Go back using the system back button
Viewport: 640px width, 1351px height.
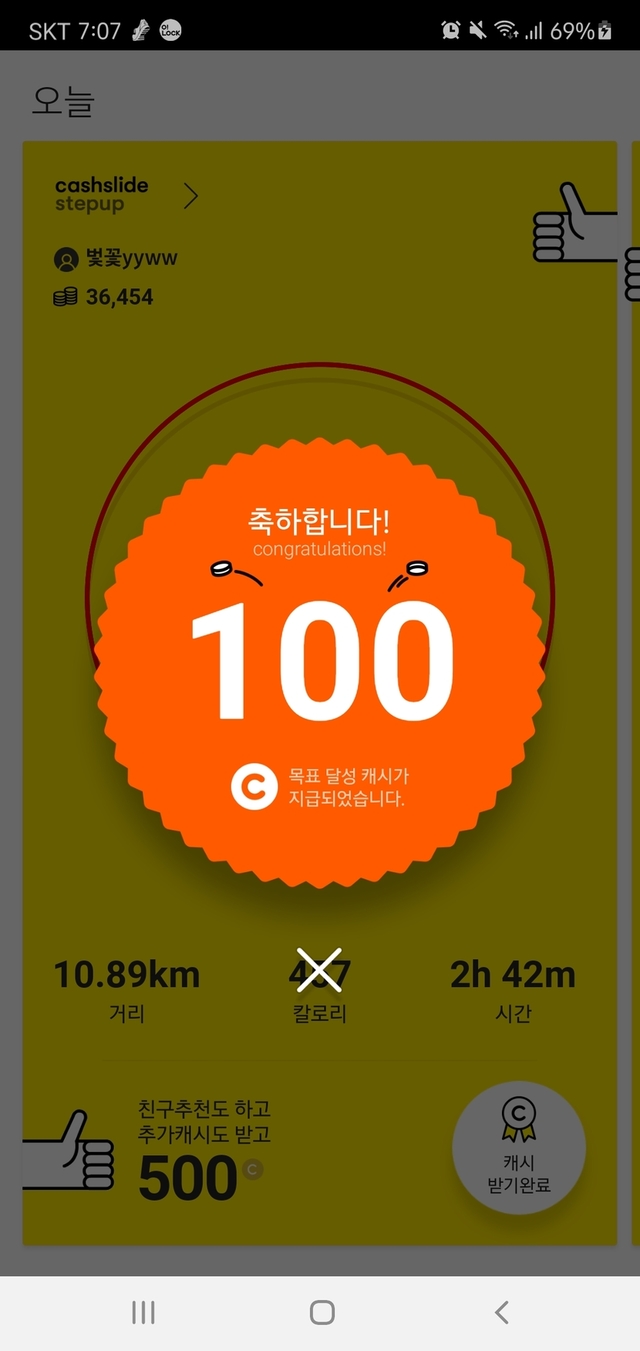coord(502,1312)
